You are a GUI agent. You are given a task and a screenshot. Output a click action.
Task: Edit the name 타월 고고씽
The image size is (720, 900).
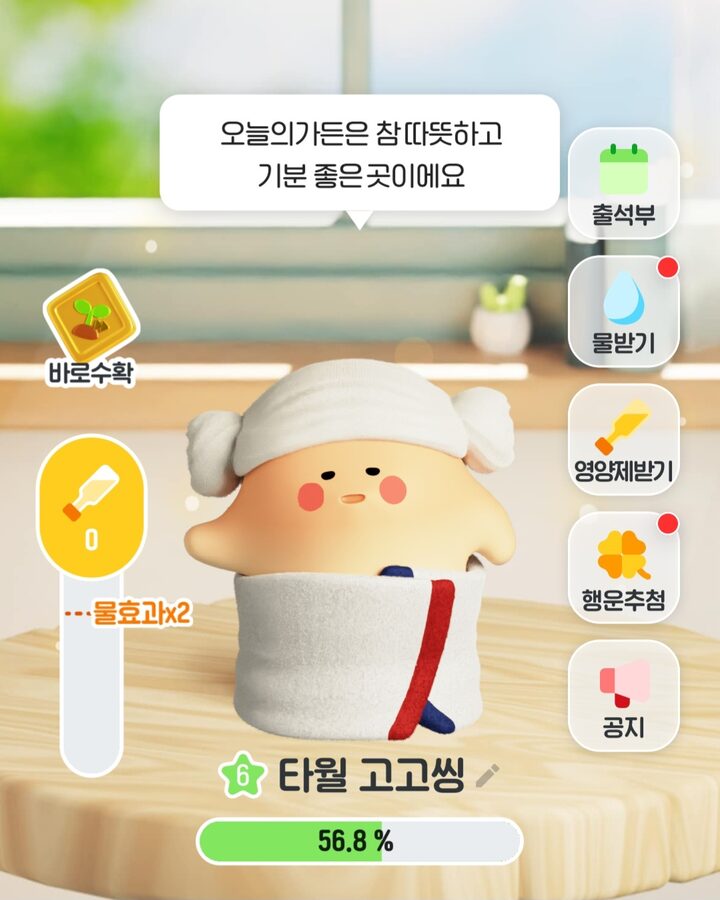pyautogui.click(x=488, y=776)
